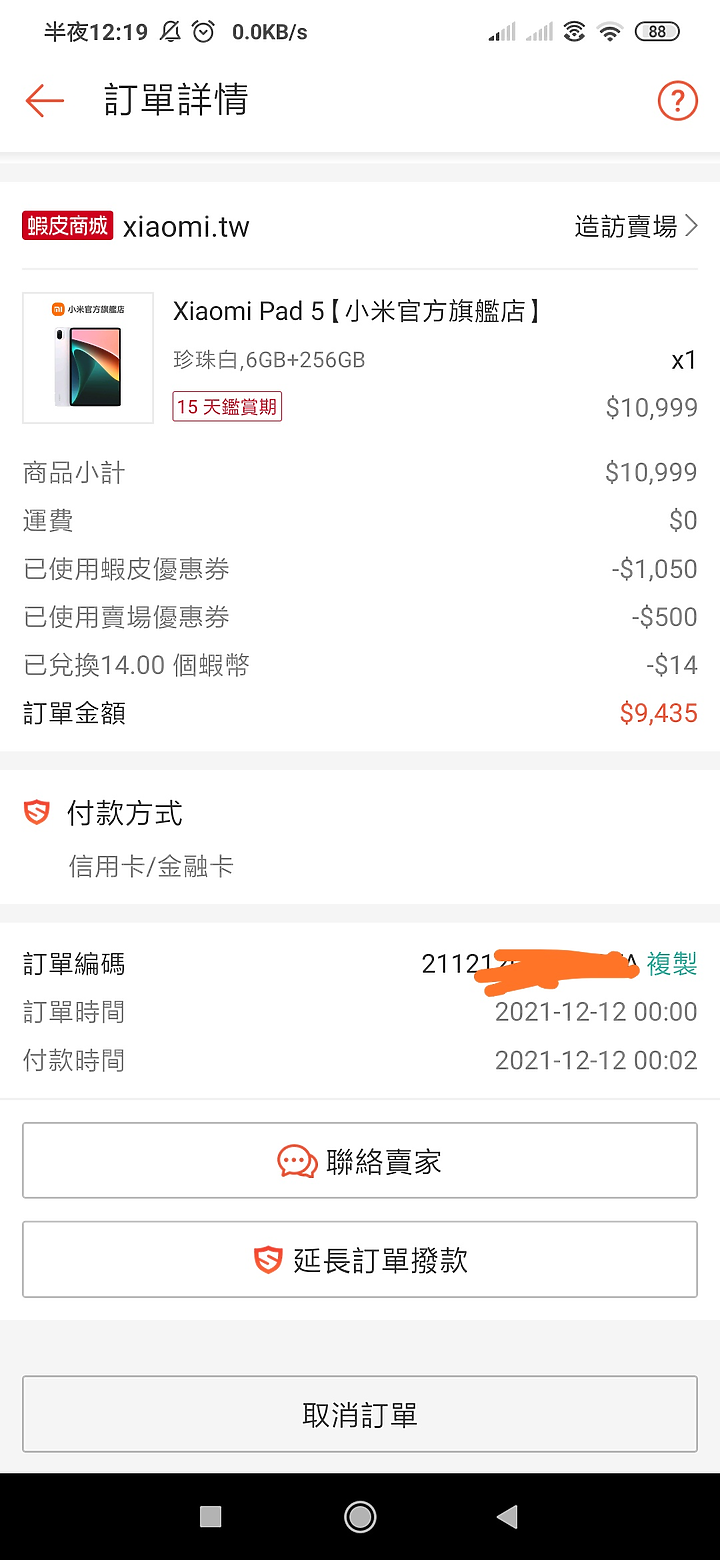
Task: Tap 延長訂單撥款 to extend the payout
Action: (x=360, y=1260)
